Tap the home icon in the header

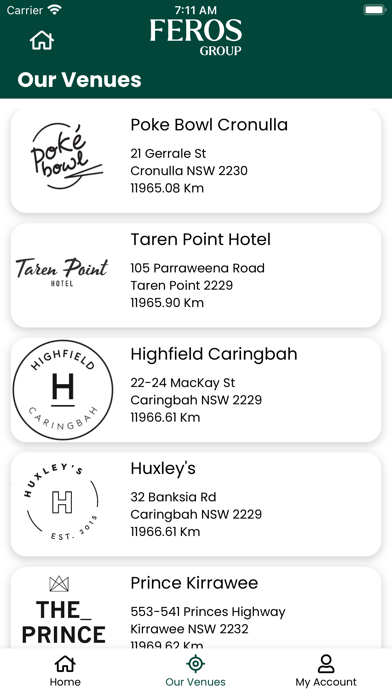pos(42,40)
